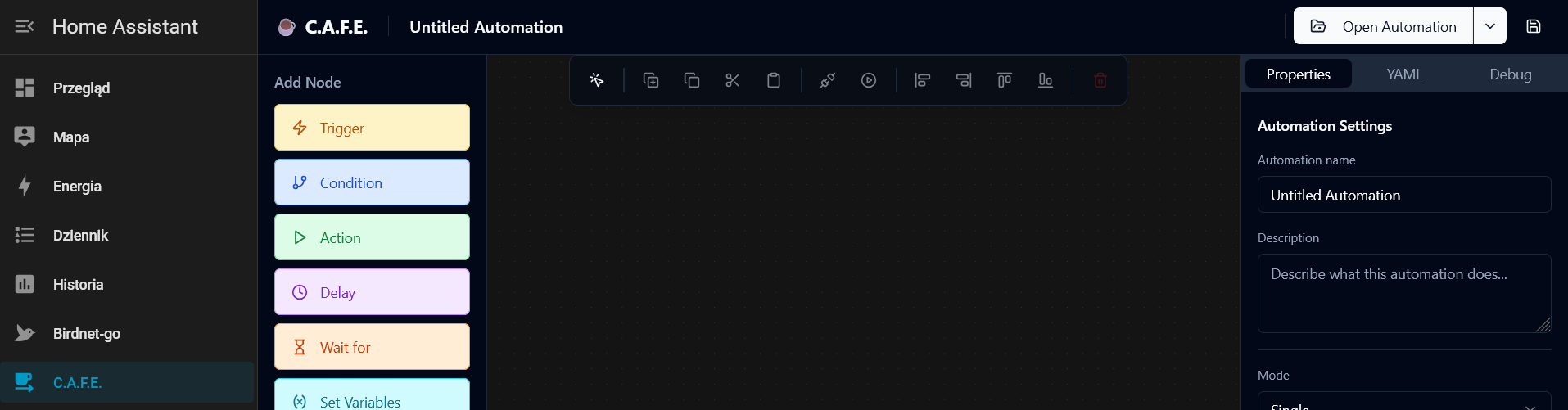Open Dziennik logbook
The height and width of the screenshot is (410, 1568).
tap(80, 235)
